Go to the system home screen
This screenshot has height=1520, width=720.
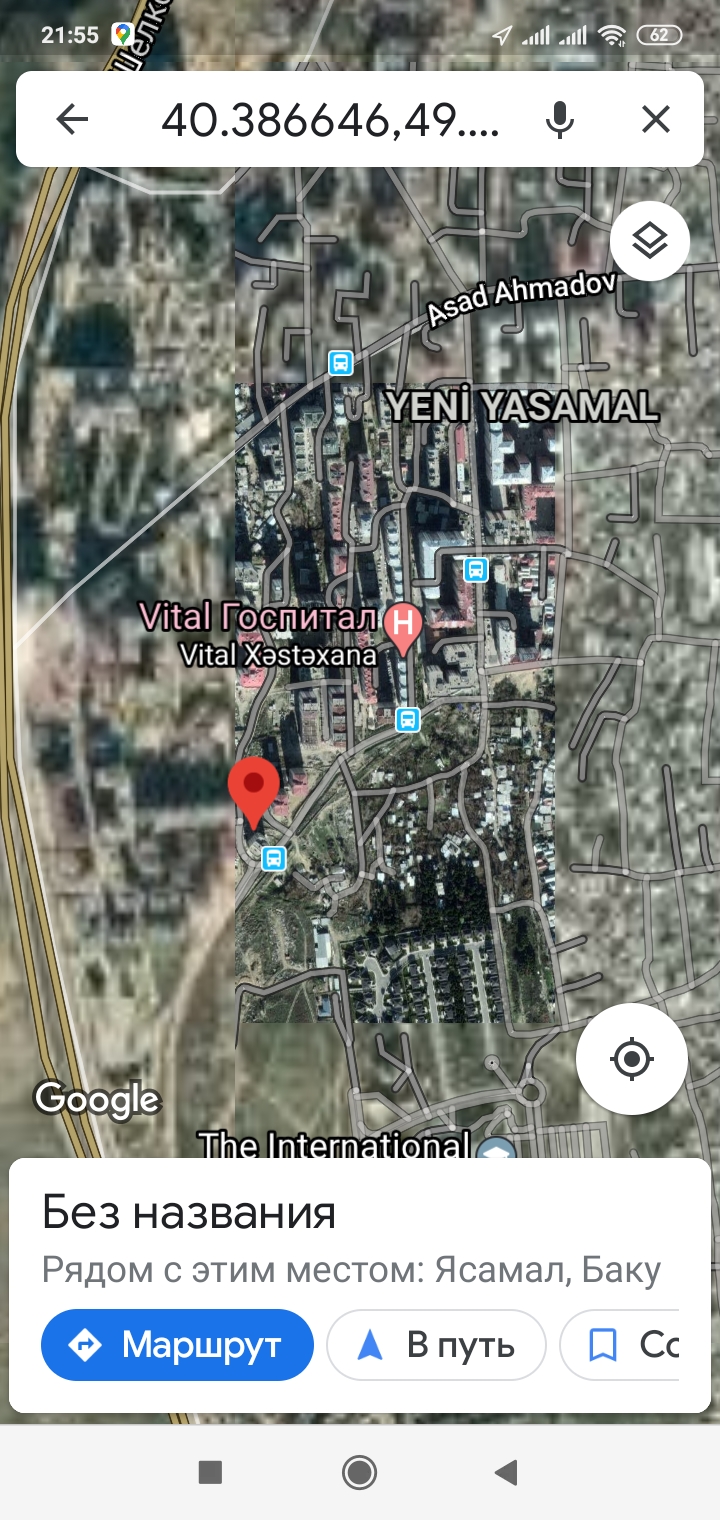(359, 1472)
